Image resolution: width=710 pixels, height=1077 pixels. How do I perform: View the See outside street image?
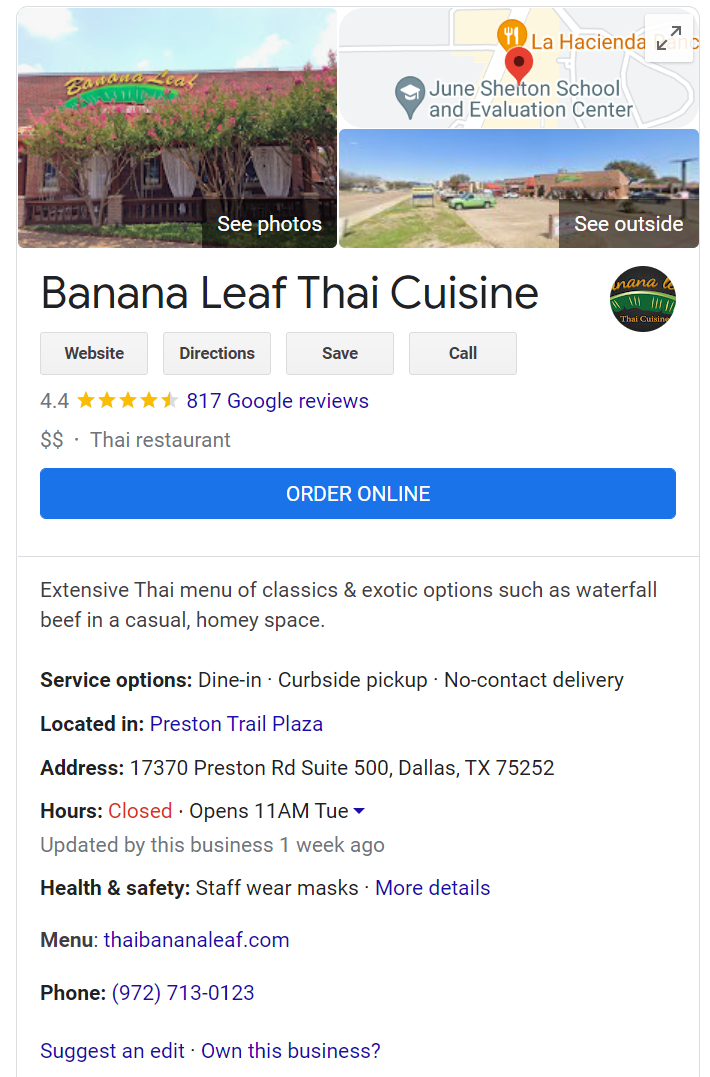[x=628, y=224]
